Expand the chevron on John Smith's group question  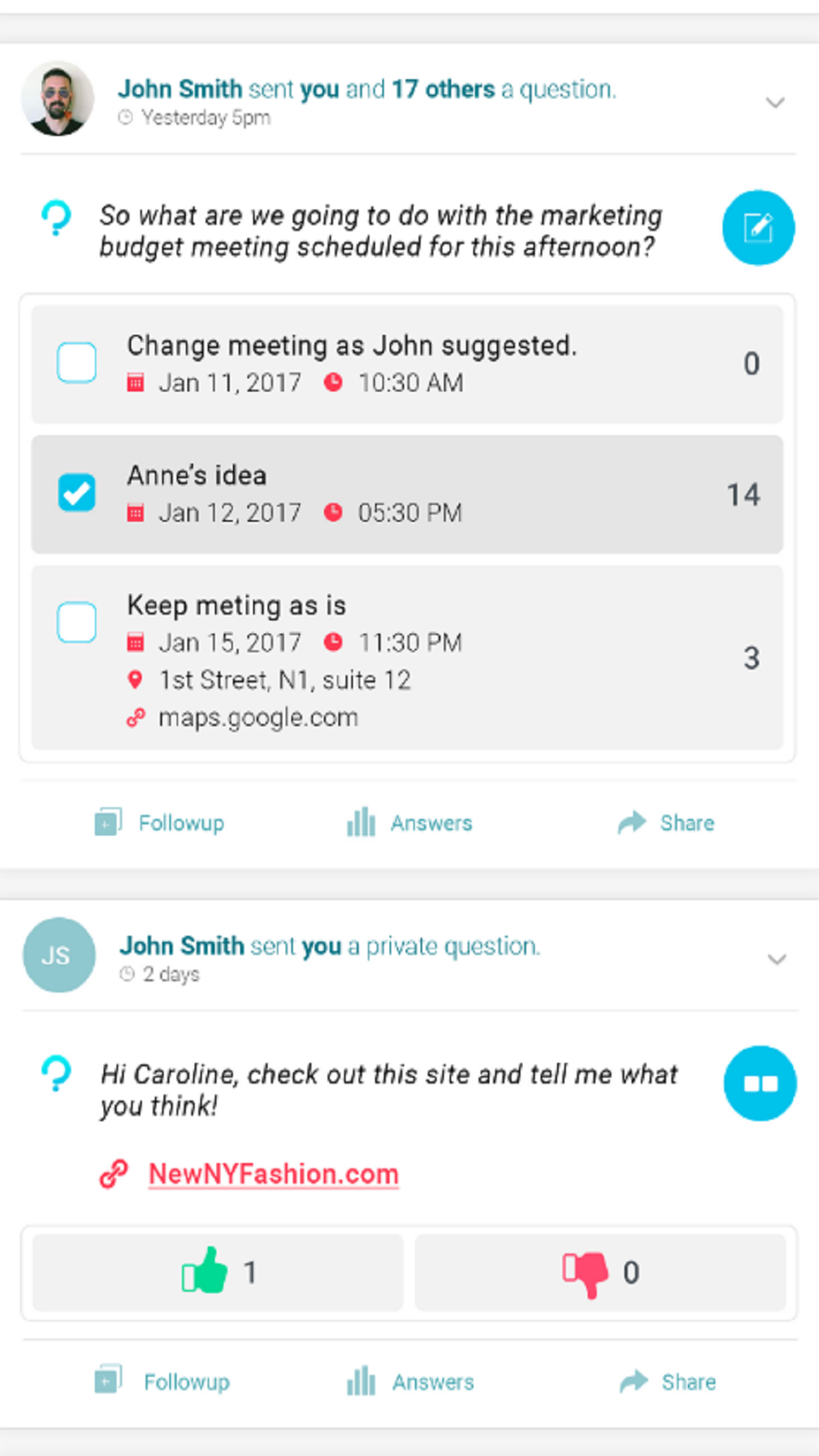[775, 103]
